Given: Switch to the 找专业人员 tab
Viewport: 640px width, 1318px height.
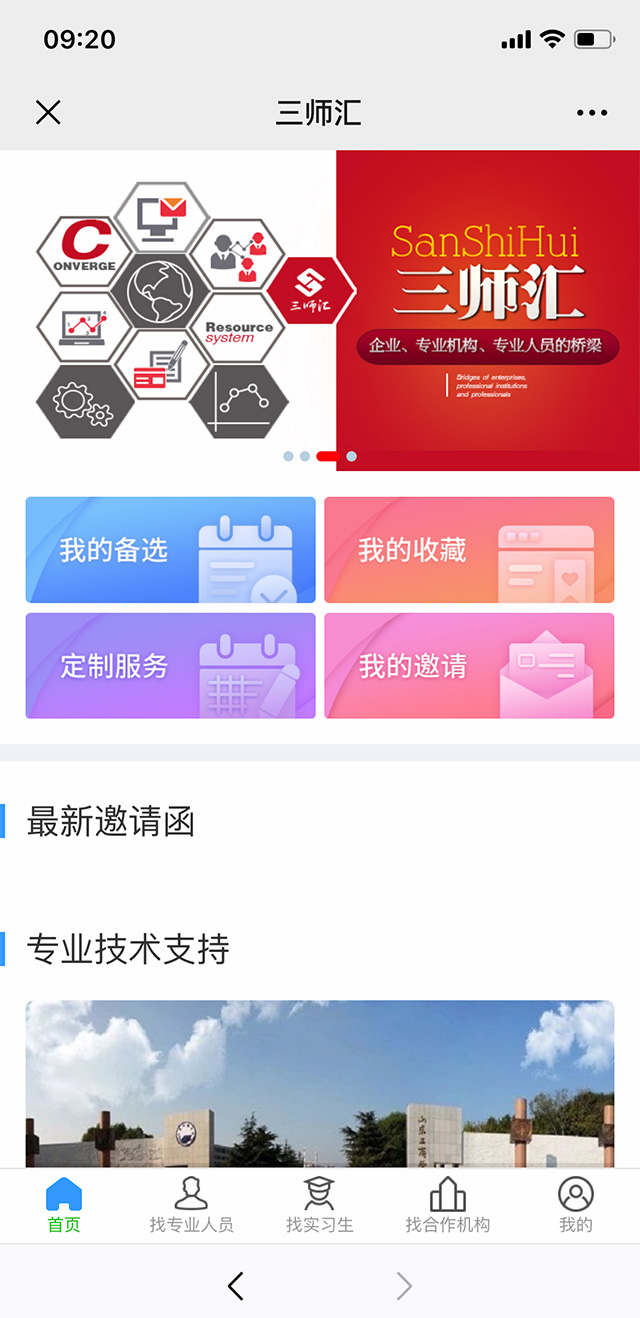Looking at the screenshot, I should click(x=191, y=1205).
